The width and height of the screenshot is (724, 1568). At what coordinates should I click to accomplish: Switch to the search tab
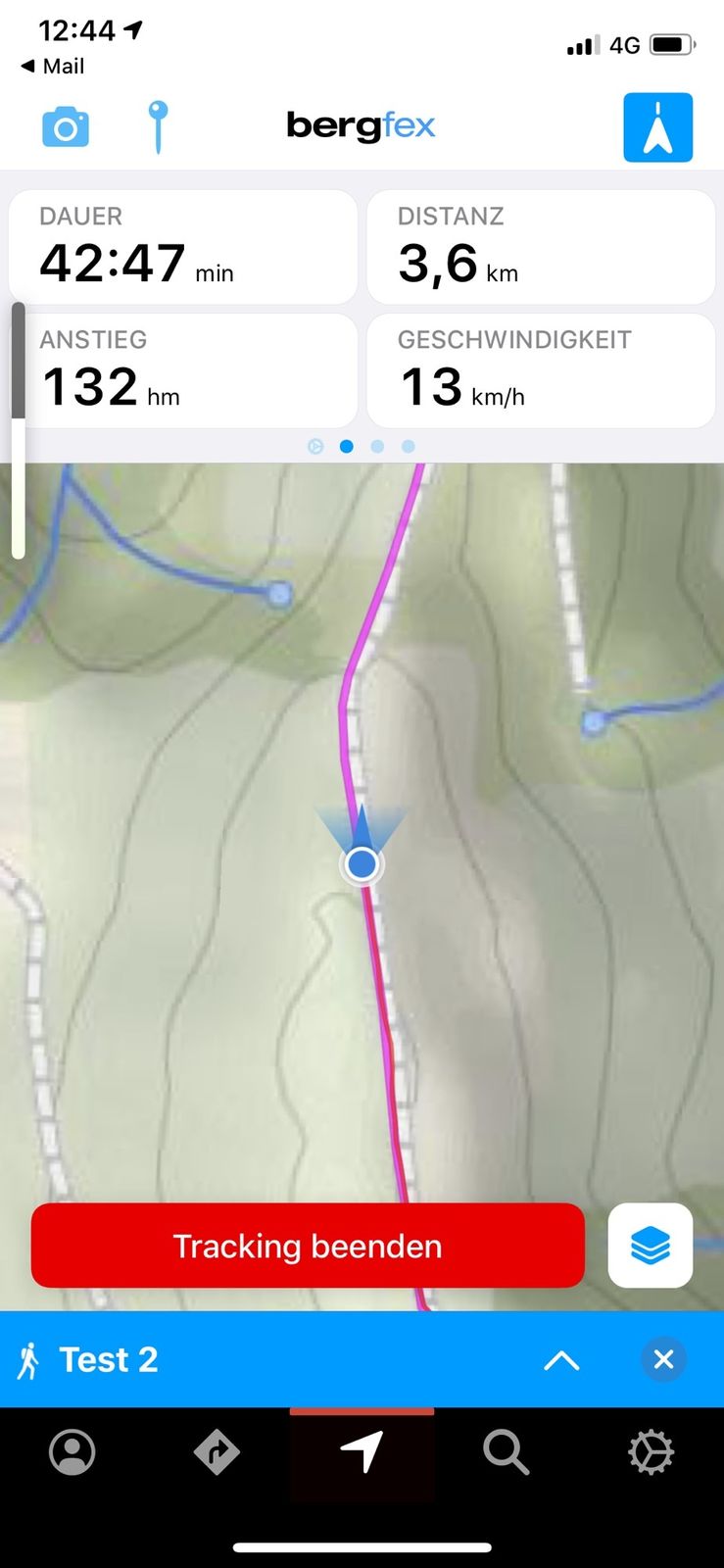(x=506, y=1452)
